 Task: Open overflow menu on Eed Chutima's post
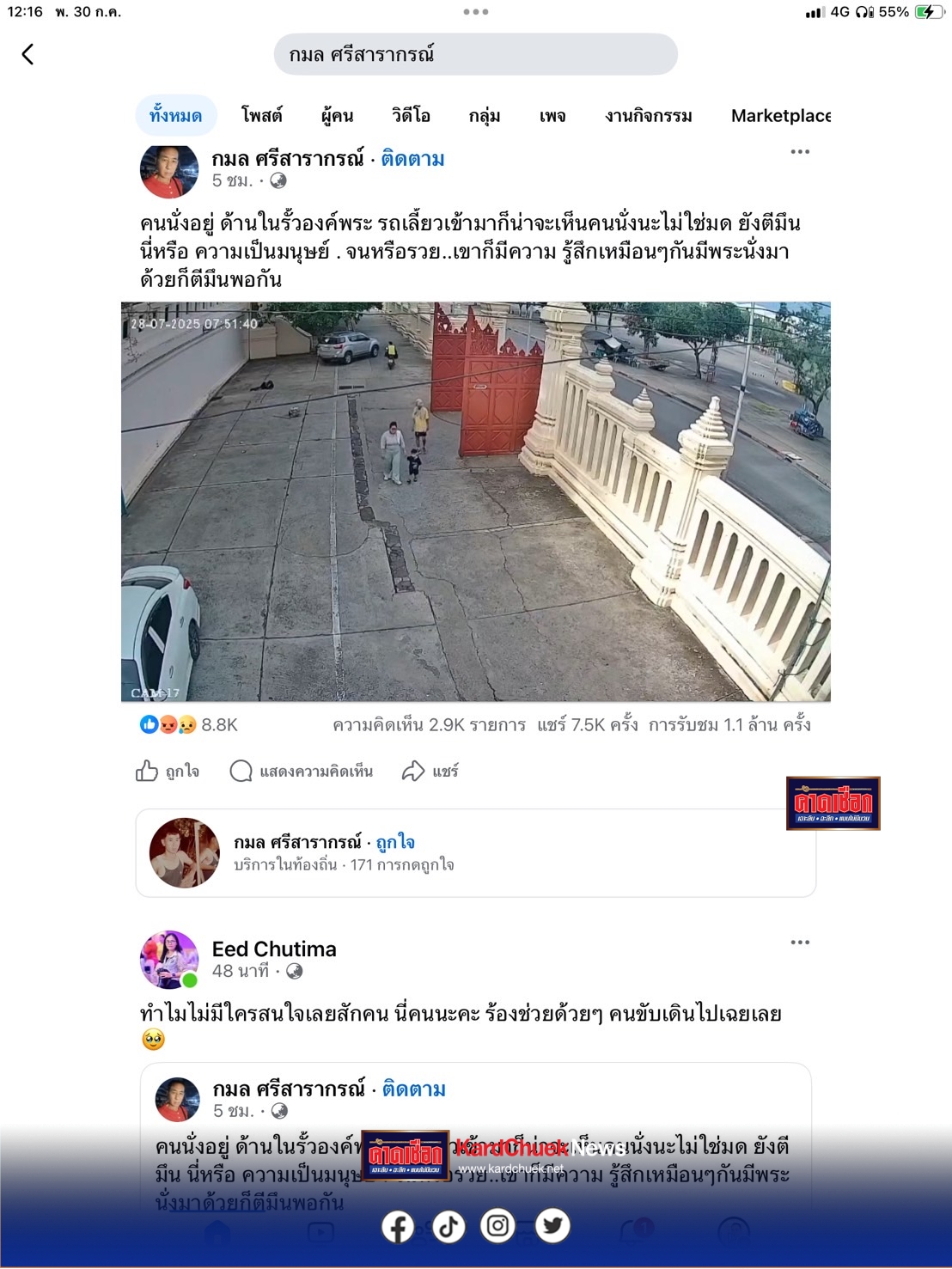coord(800,943)
